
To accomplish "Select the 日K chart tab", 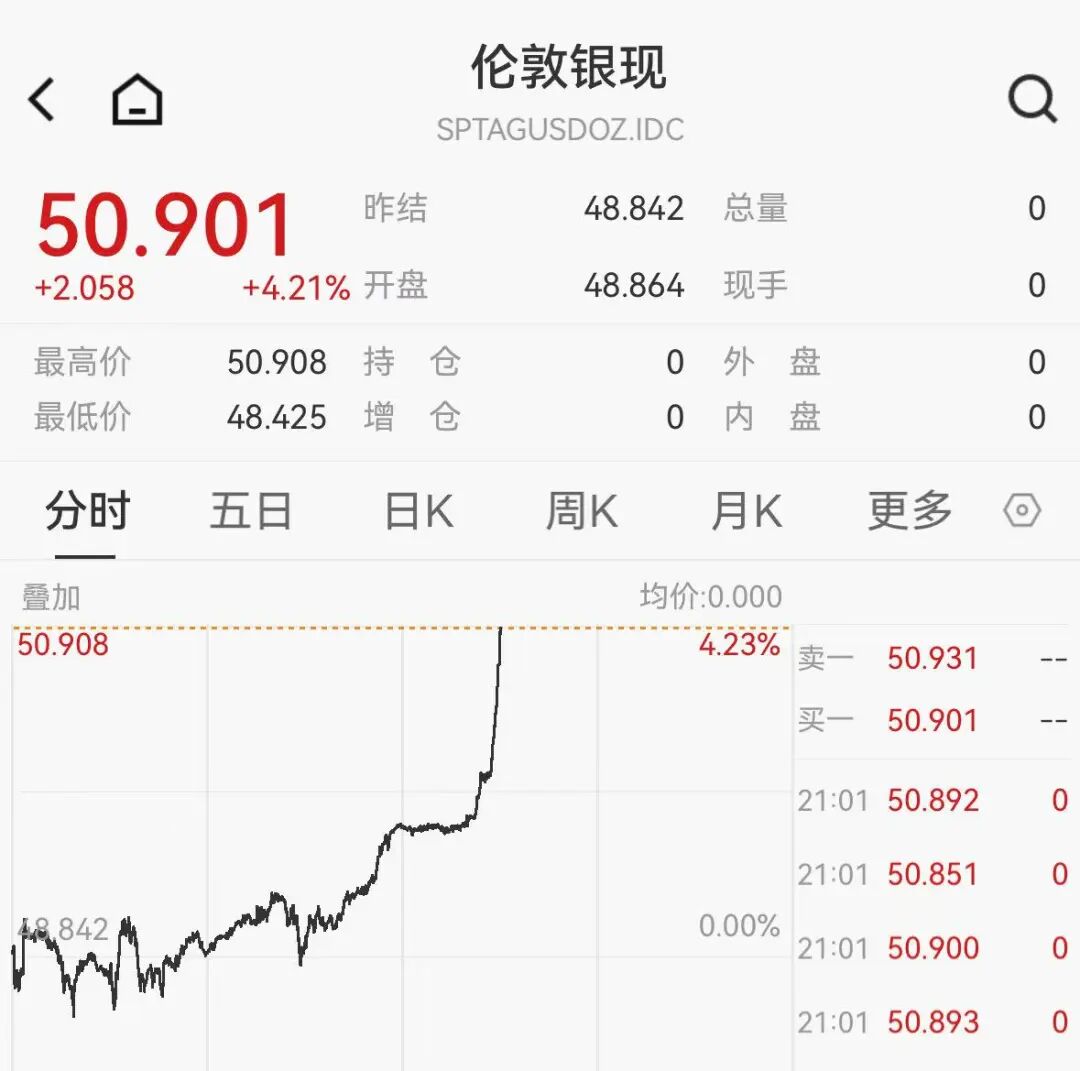I will click(418, 513).
